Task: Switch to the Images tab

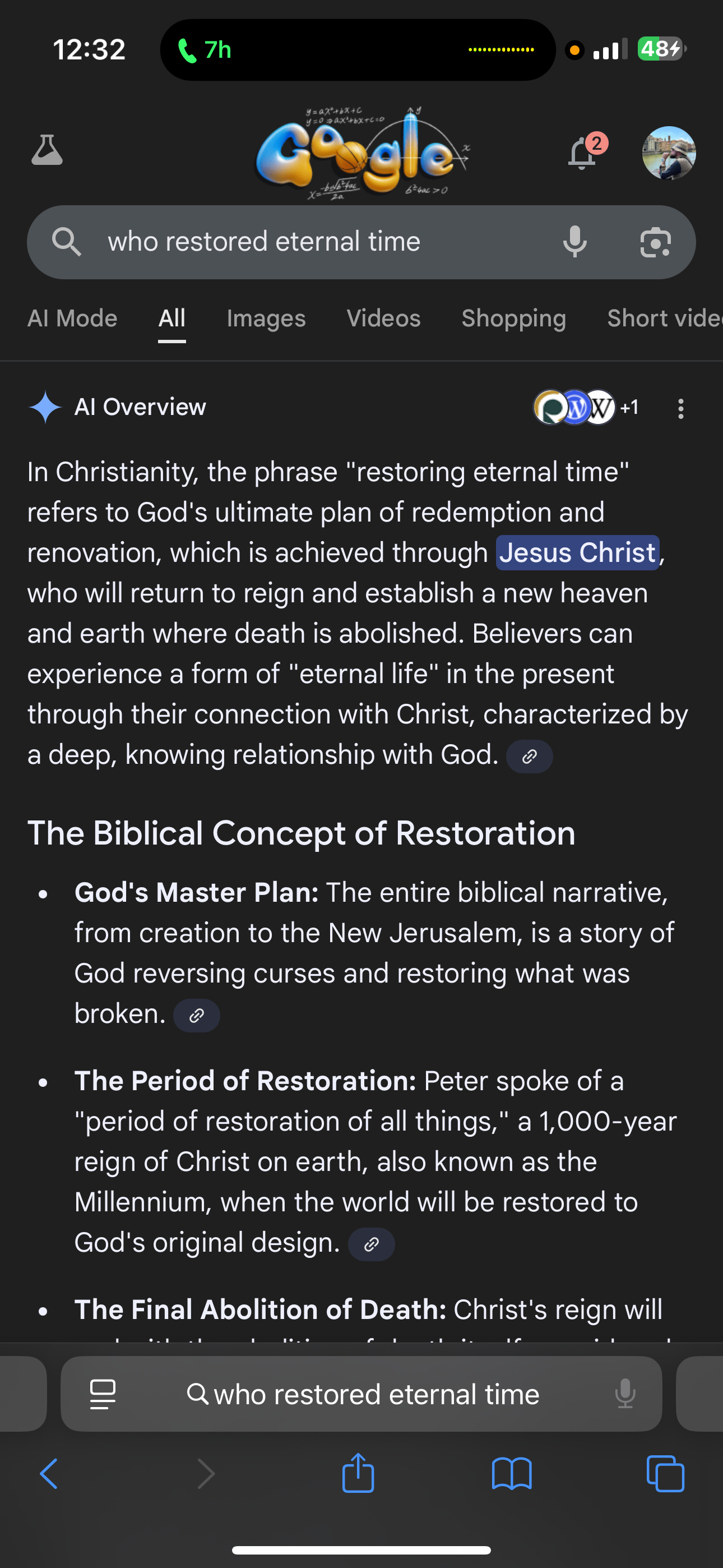Action: (x=266, y=319)
